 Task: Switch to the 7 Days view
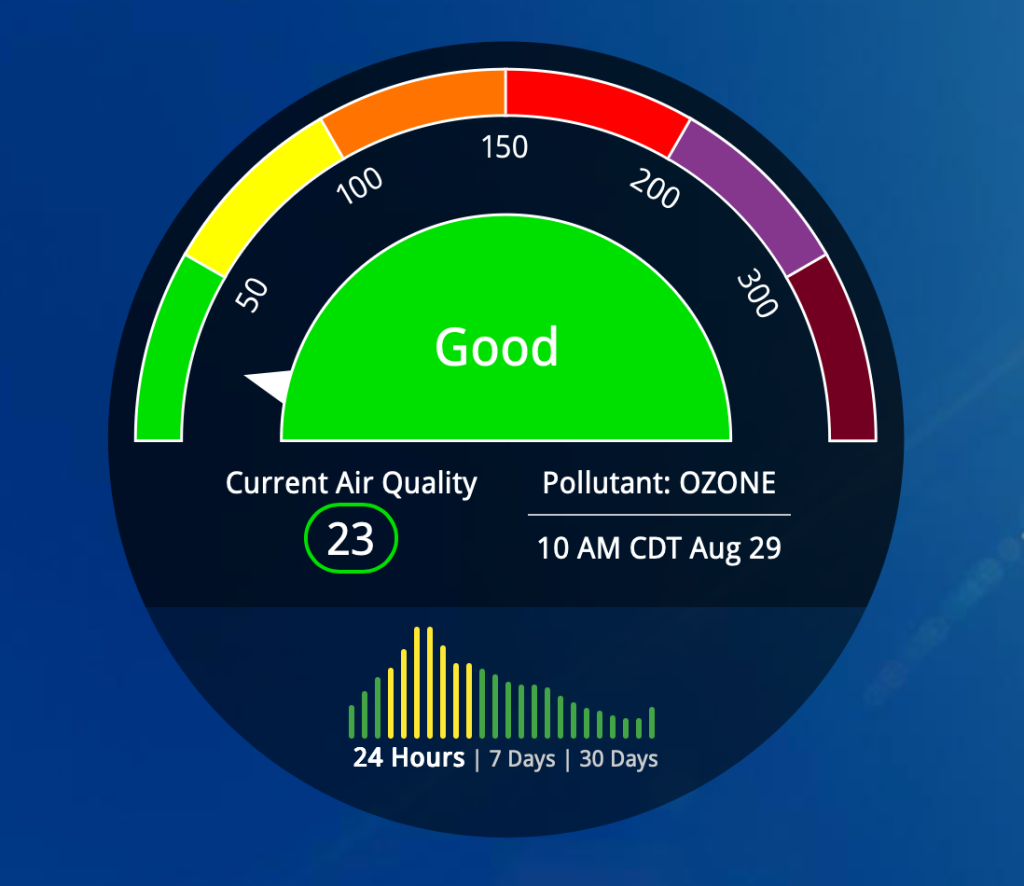click(x=522, y=759)
